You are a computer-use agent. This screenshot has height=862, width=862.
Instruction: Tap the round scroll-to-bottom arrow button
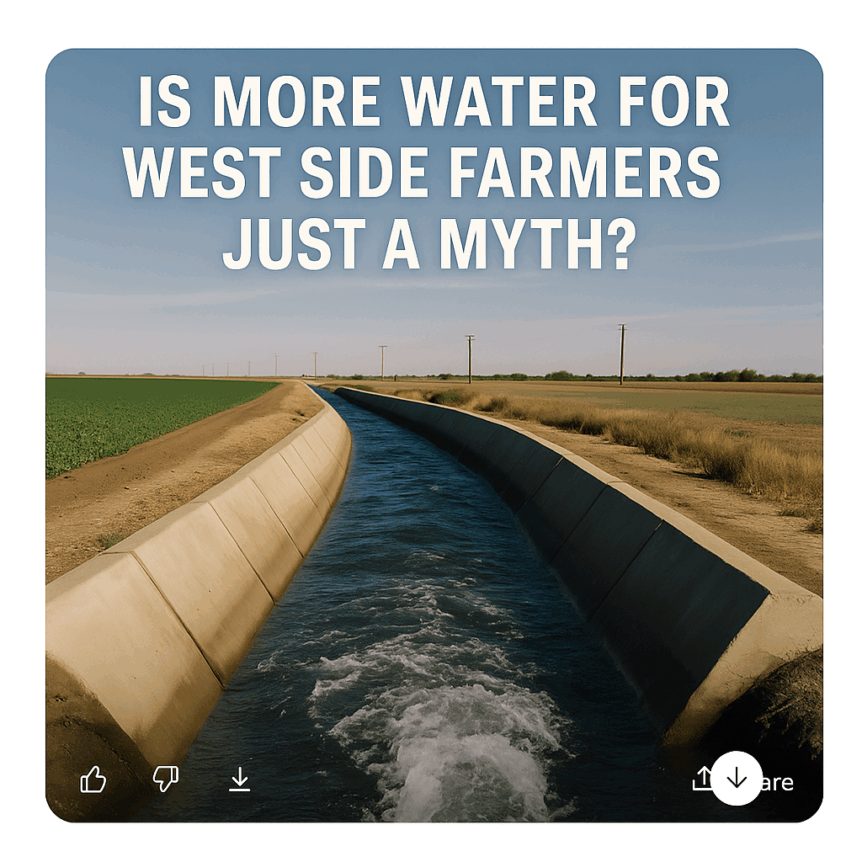[737, 778]
